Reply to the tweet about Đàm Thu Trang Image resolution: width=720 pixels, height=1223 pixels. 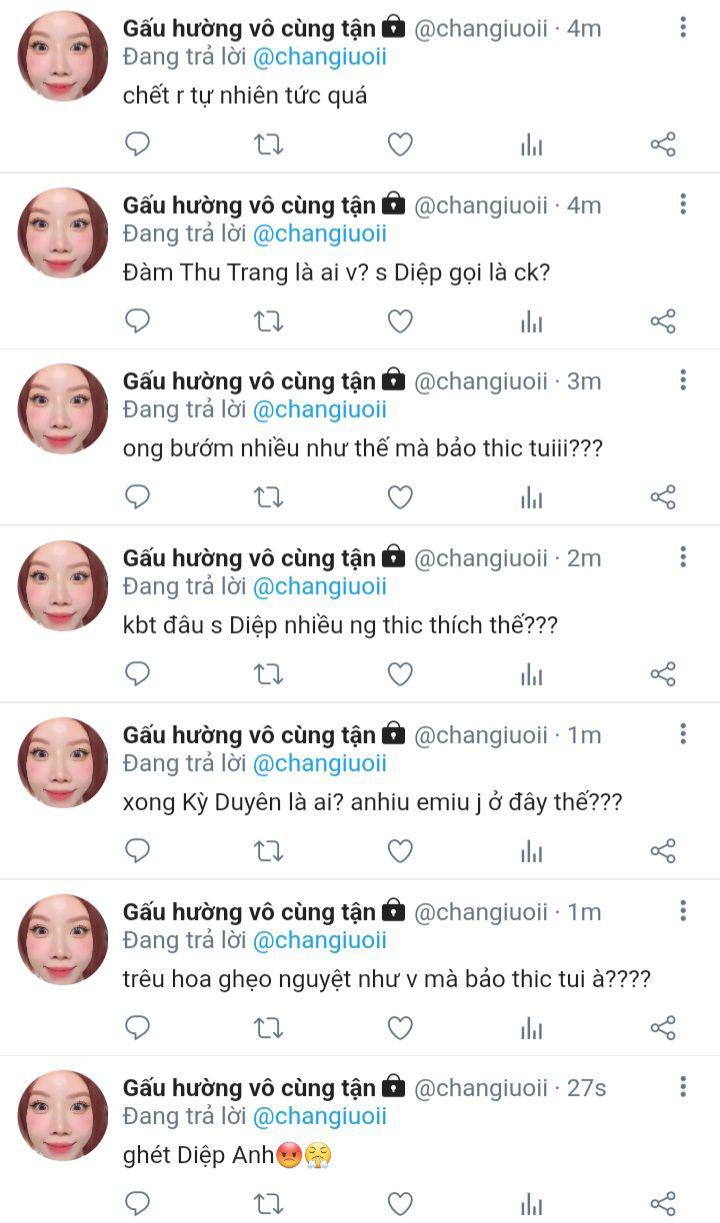pos(138,321)
